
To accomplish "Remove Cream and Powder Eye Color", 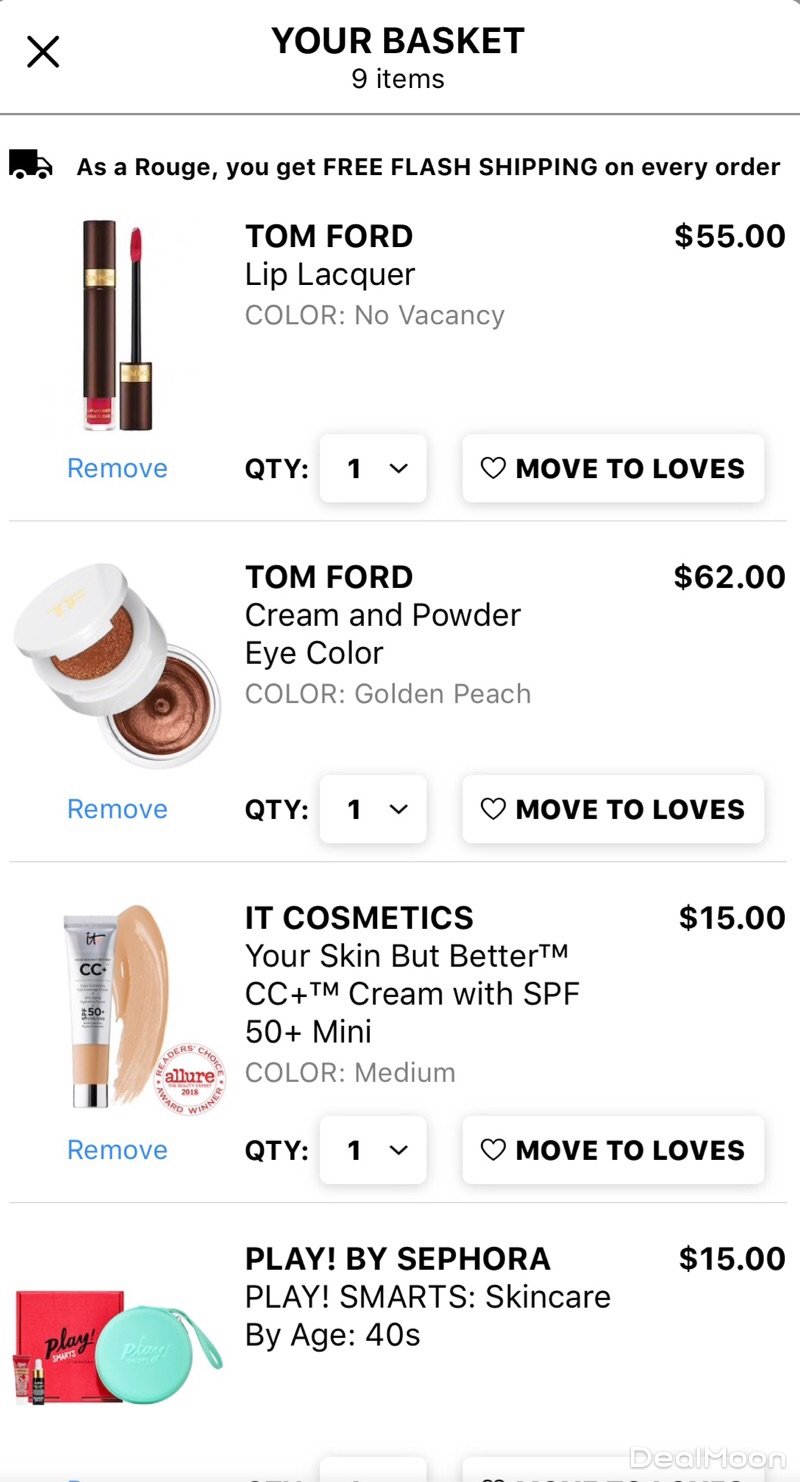I will coord(117,809).
